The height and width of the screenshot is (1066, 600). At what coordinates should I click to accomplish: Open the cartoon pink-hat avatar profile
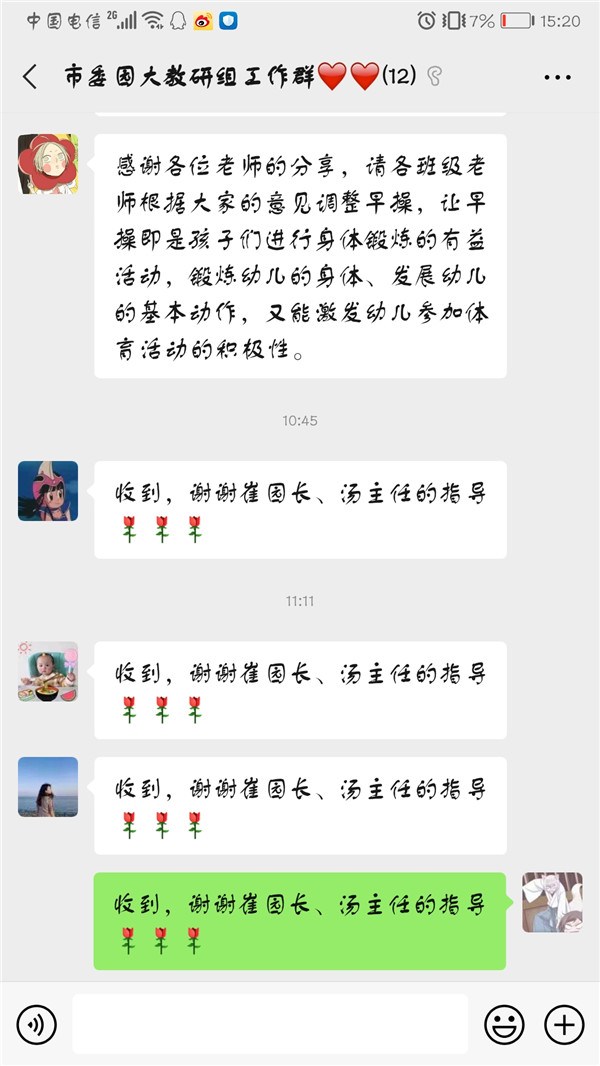(48, 491)
